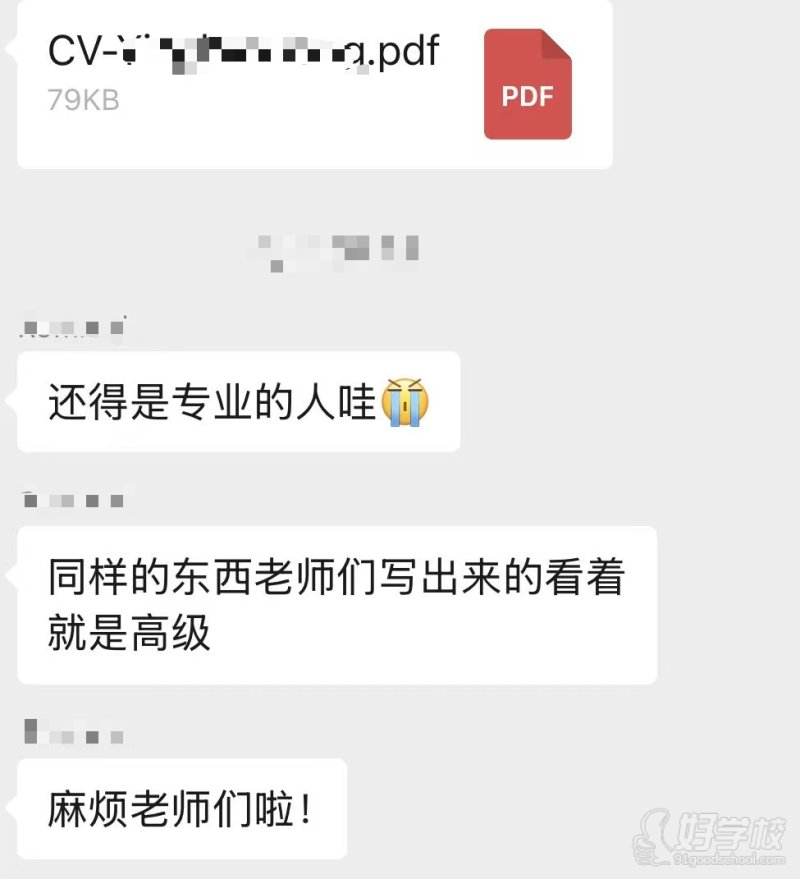Tap the 79KB file size label
Viewport: 800px width, 879px height.
click(83, 100)
